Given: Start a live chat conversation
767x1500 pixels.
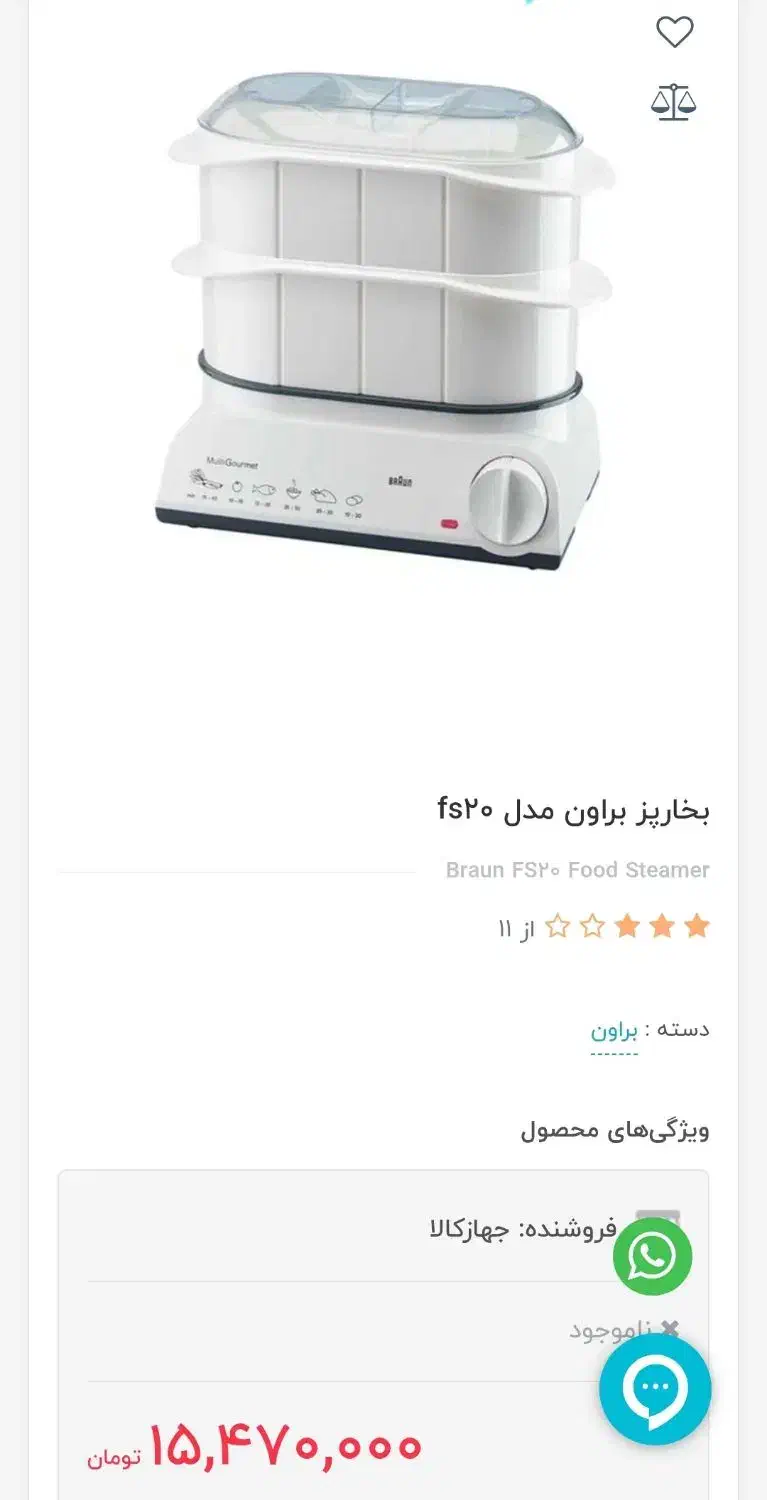Looking at the screenshot, I should tap(655, 1389).
